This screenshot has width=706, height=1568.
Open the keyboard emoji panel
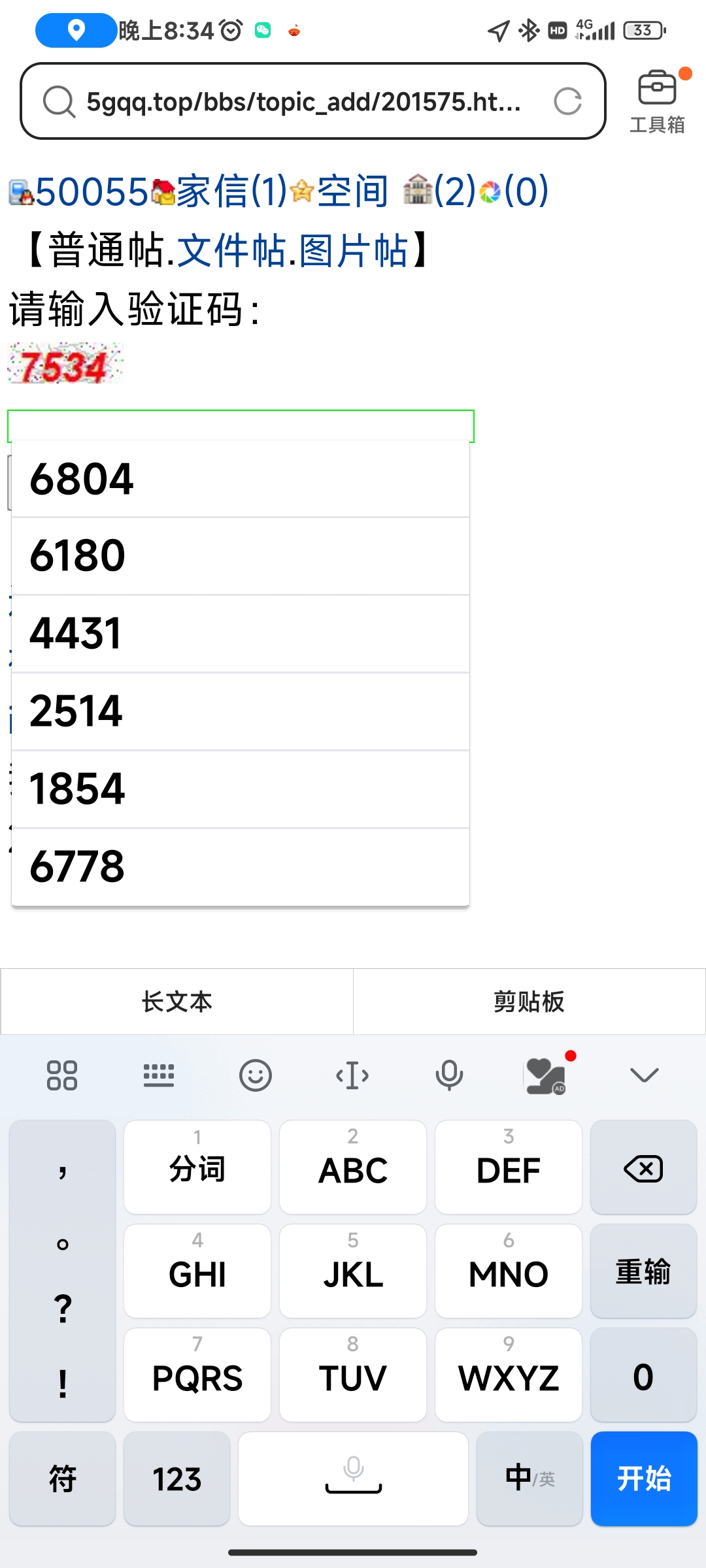tap(255, 1075)
